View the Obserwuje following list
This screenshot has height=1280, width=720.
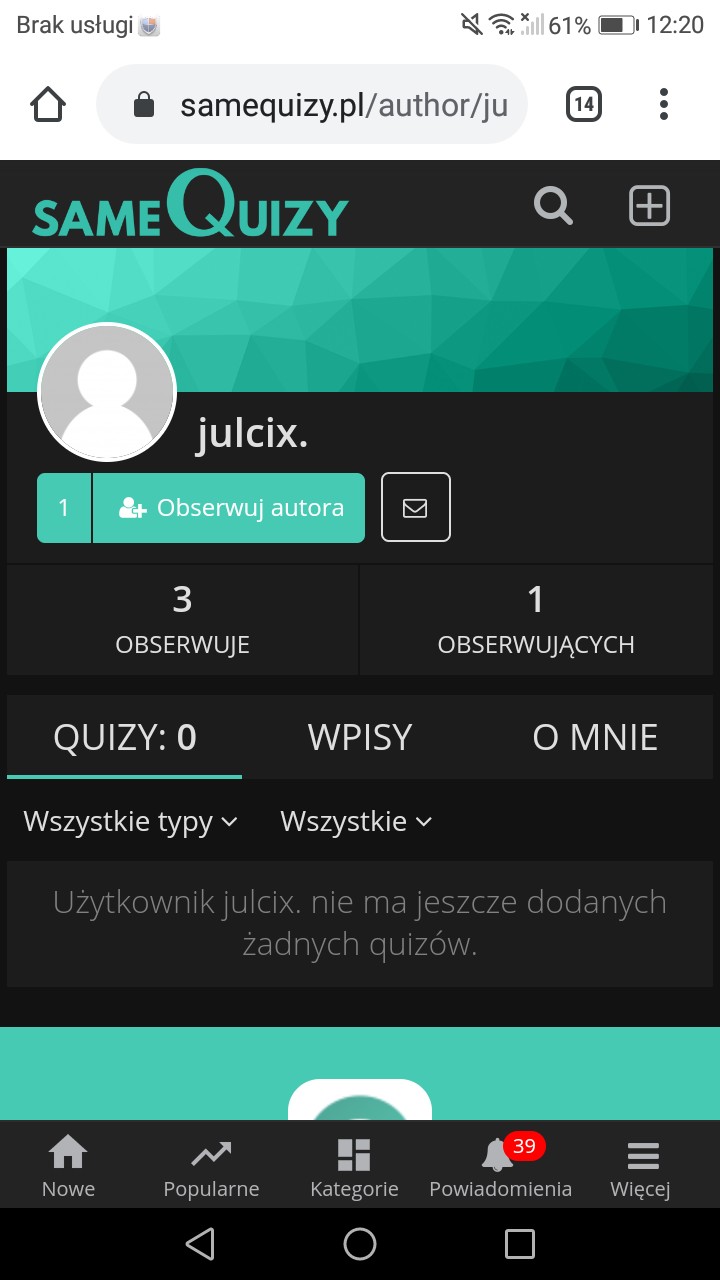click(x=182, y=619)
